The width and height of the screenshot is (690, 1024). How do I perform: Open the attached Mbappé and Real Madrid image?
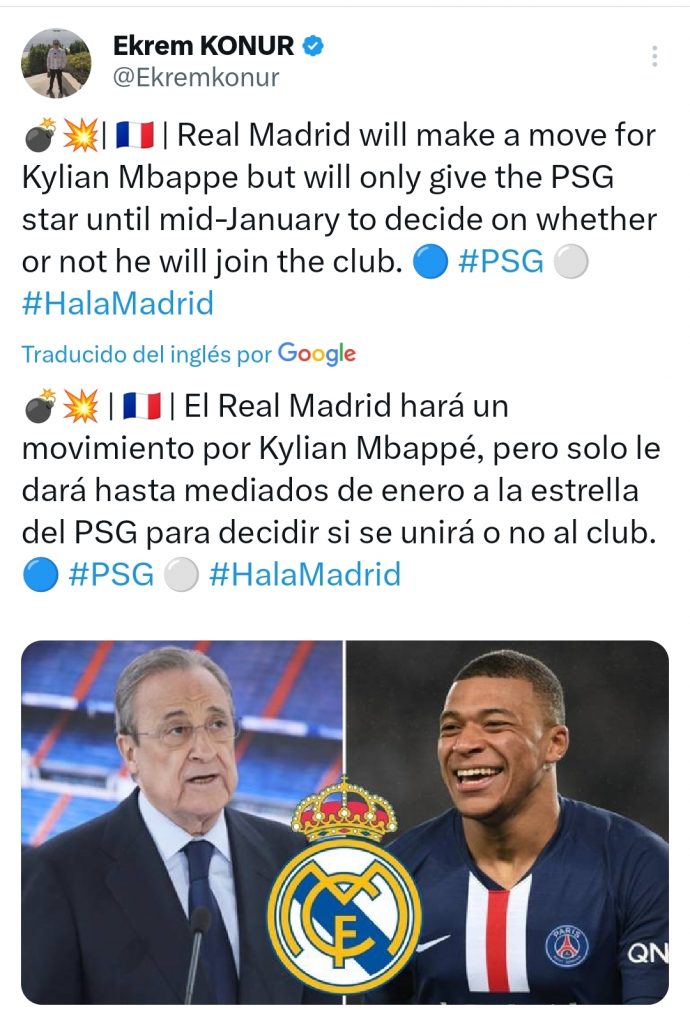click(x=344, y=822)
